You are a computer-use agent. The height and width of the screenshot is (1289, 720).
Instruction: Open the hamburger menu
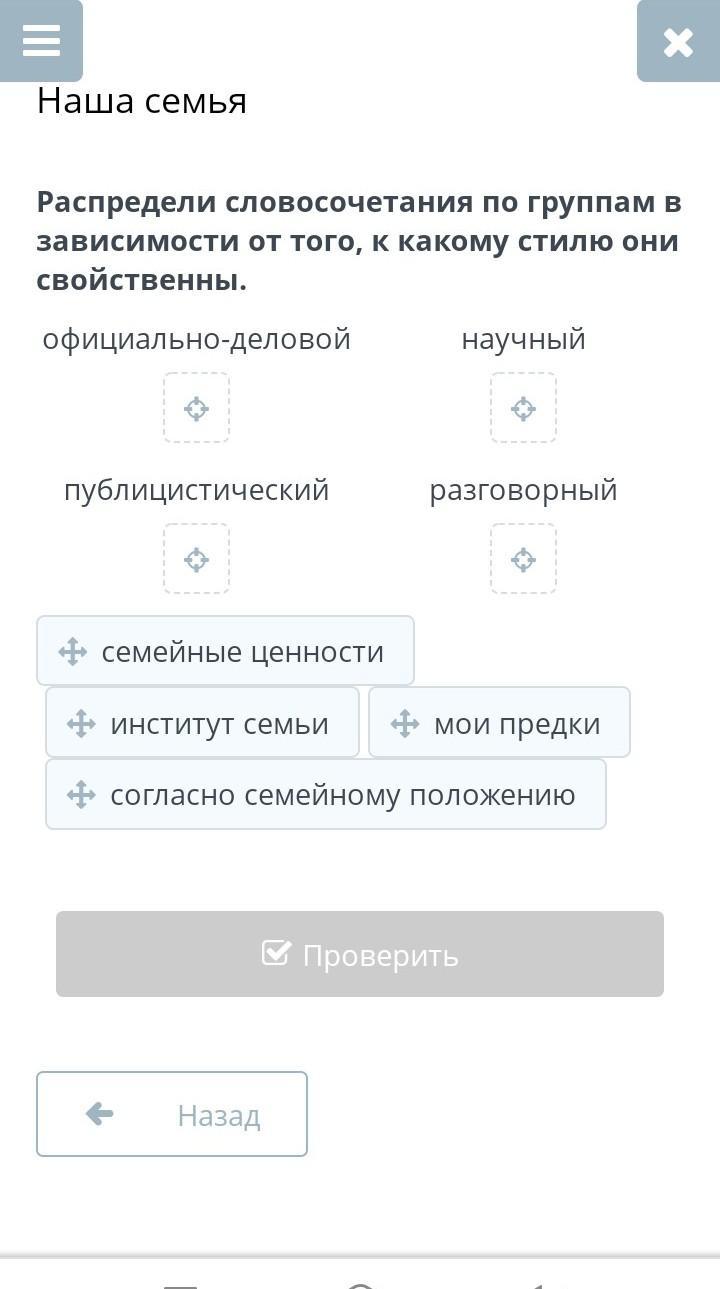click(x=41, y=41)
